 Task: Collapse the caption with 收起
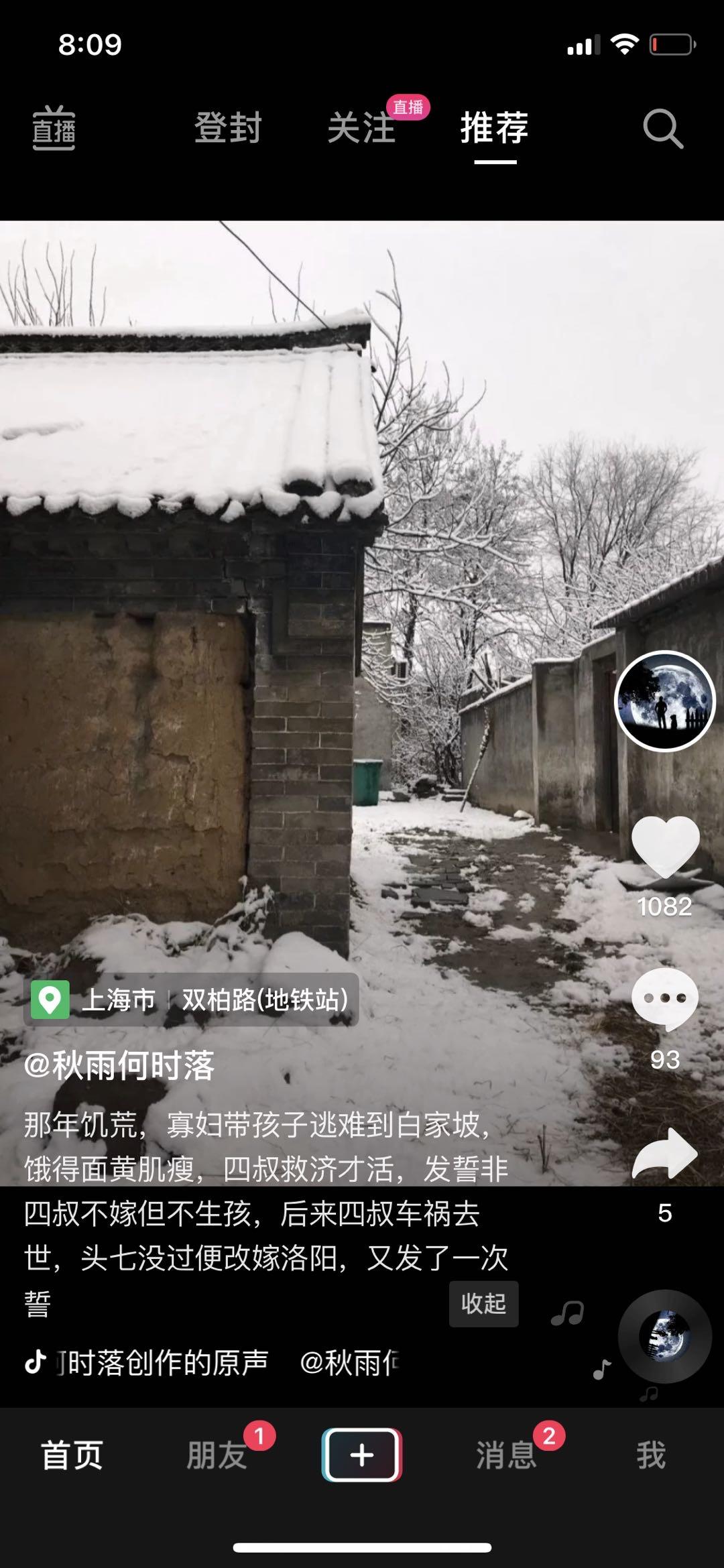(483, 1303)
